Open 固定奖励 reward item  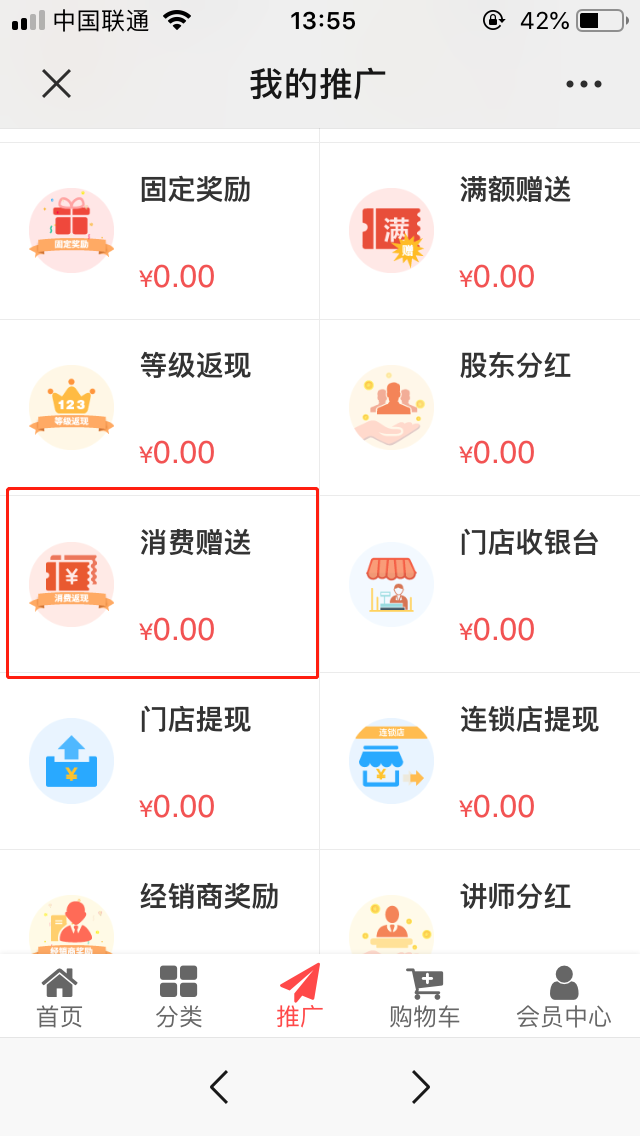[160, 232]
